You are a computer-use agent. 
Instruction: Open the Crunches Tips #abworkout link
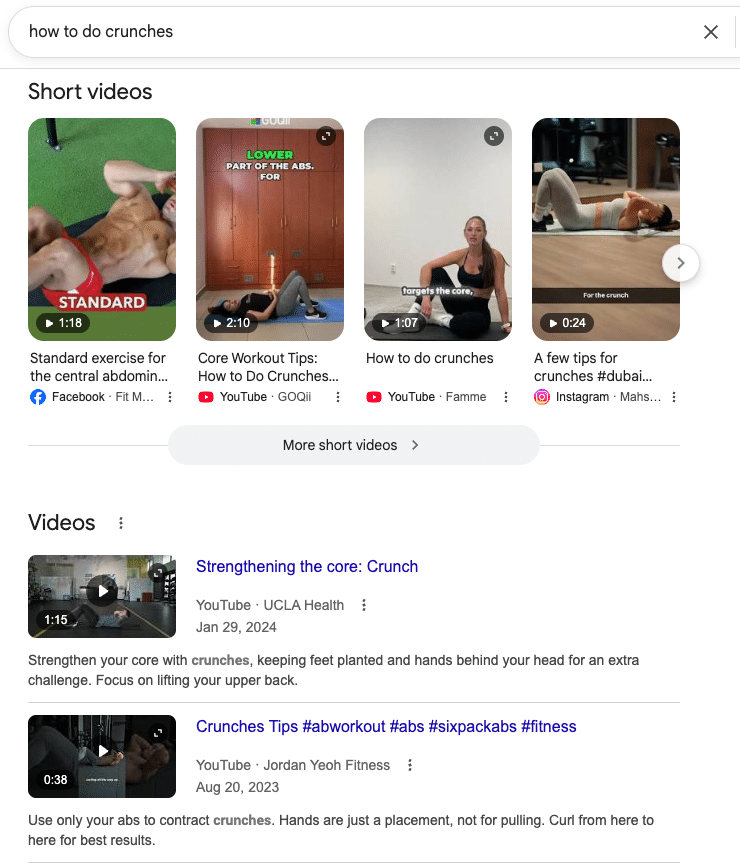(385, 726)
